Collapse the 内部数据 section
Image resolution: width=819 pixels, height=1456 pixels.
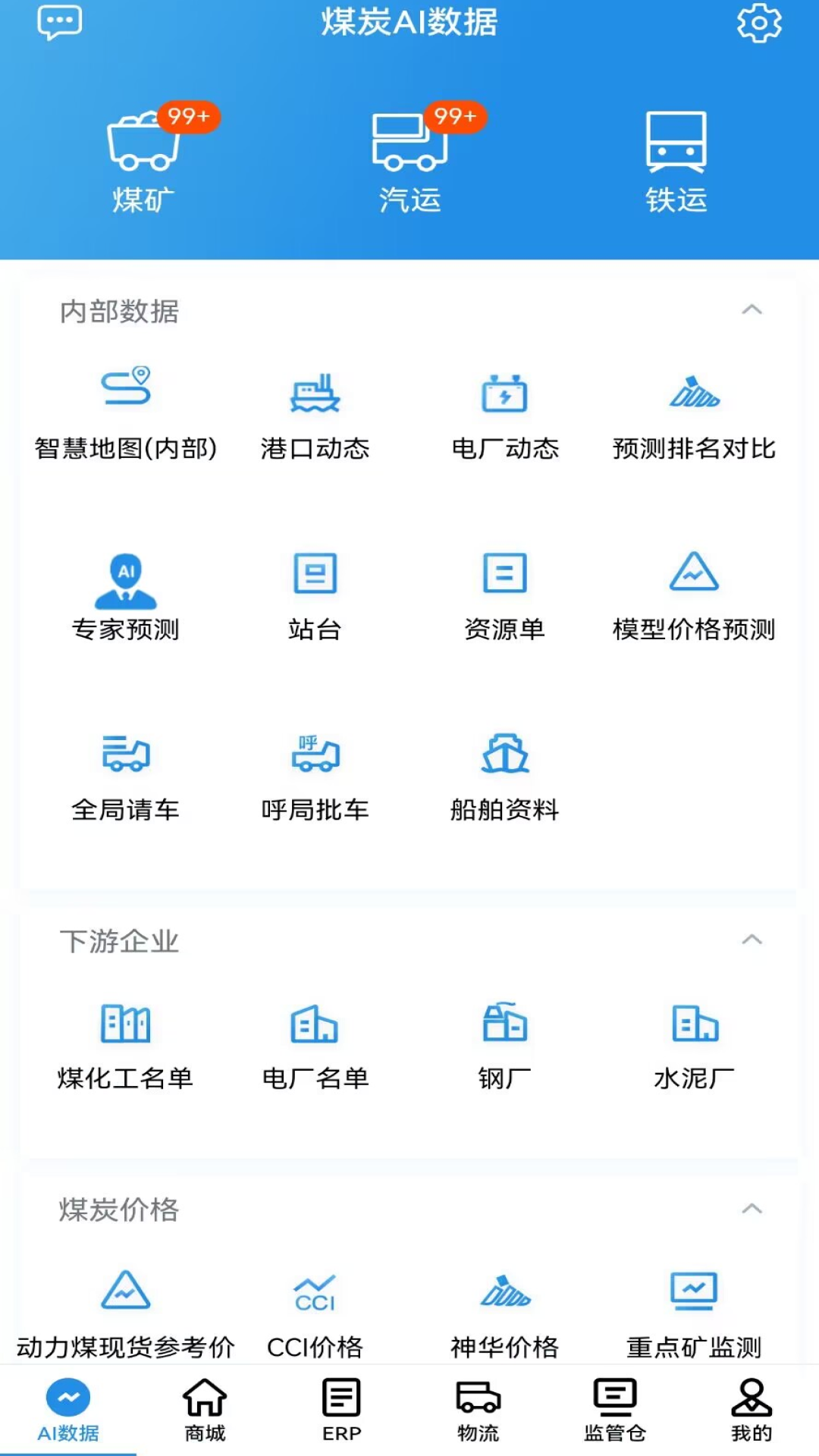(752, 309)
